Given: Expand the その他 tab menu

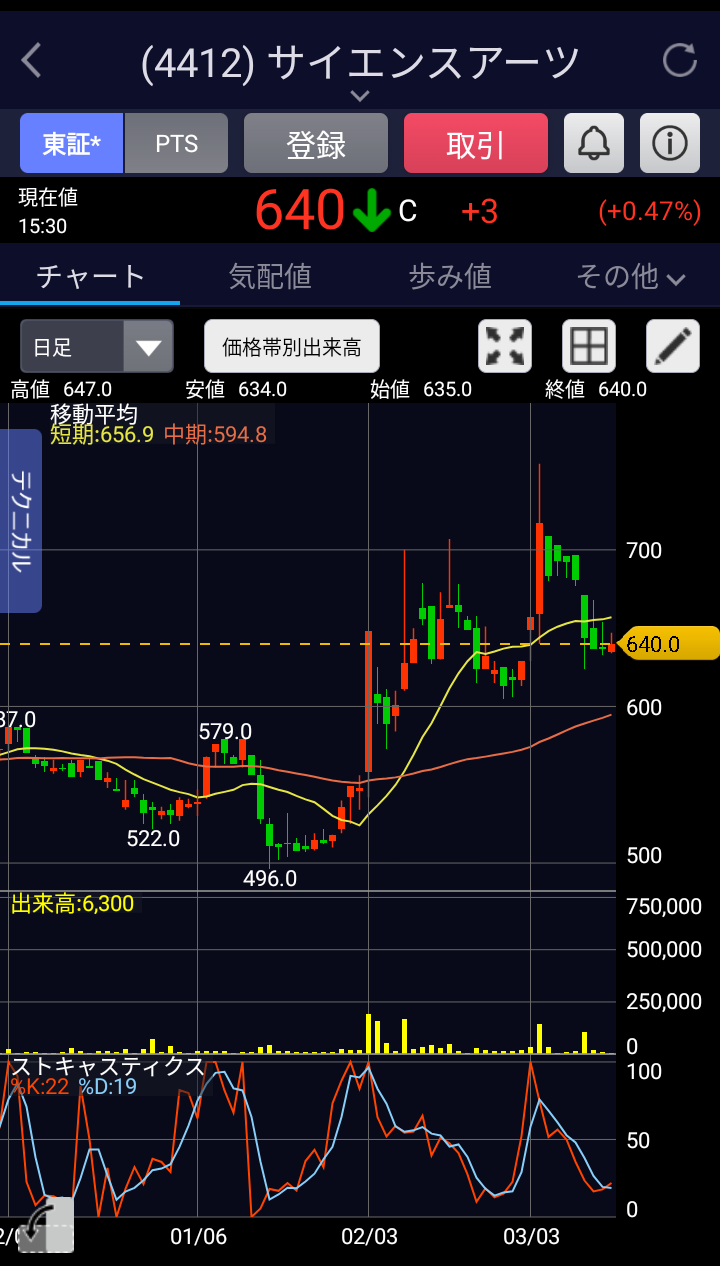Looking at the screenshot, I should pos(630,276).
